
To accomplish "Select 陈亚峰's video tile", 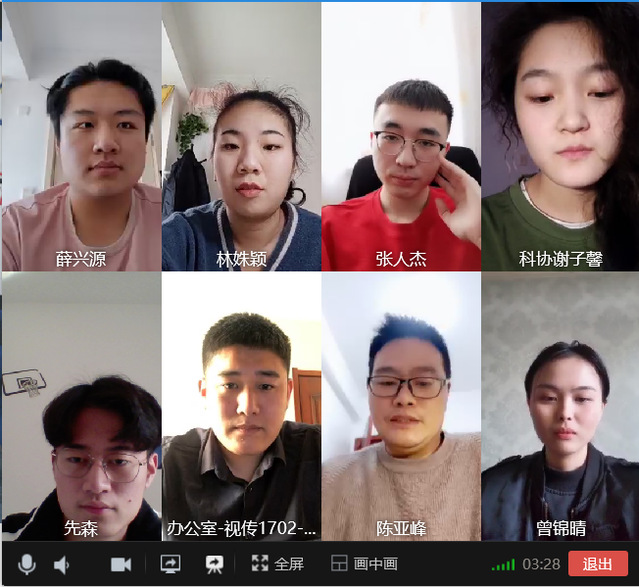I will pos(401,407).
